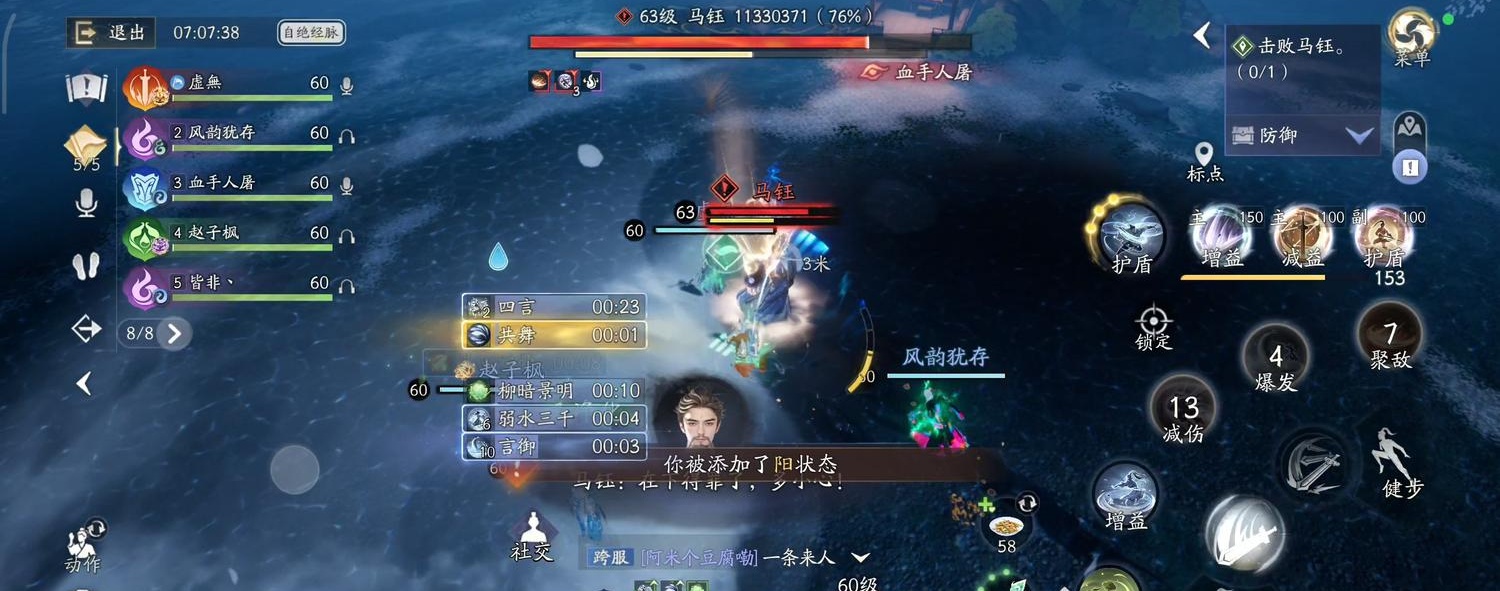The image size is (1500, 591).
Task: Toggle the microphone icon on left sidebar
Action: (86, 205)
